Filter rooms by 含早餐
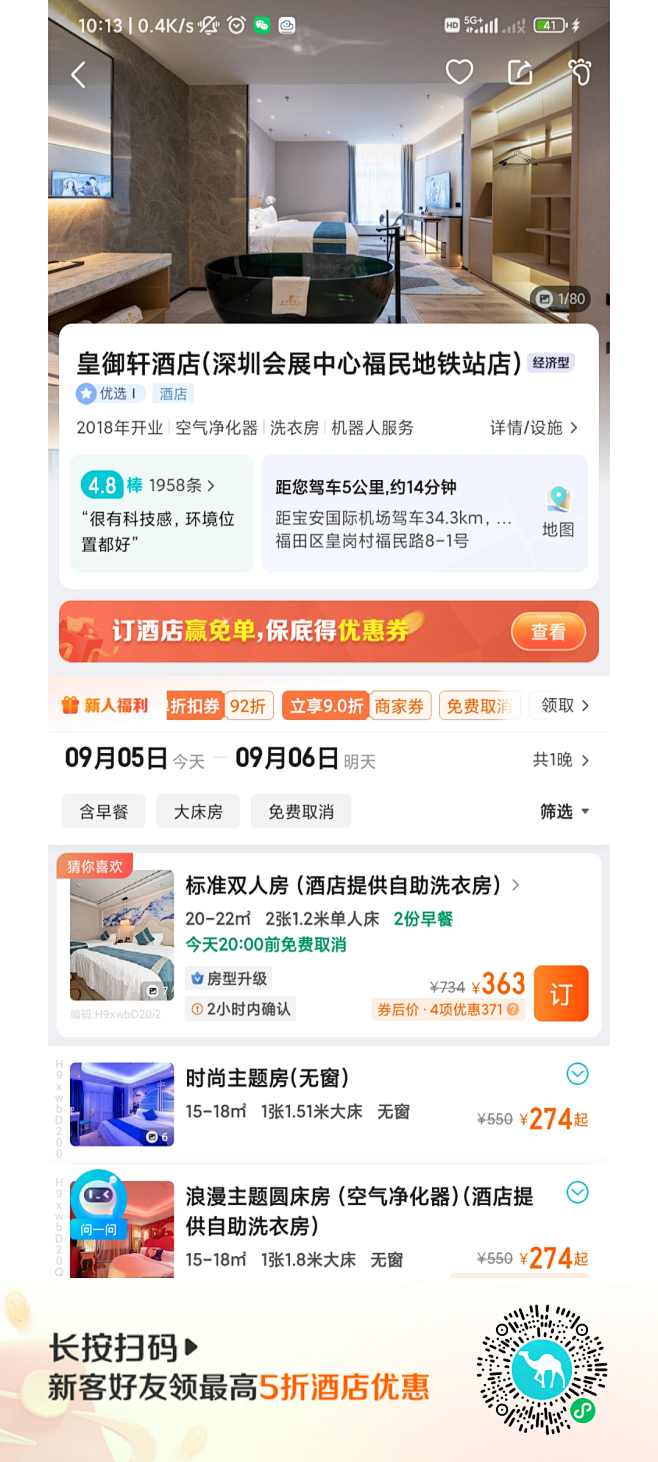Viewport: 658px width, 1462px height. [x=104, y=812]
